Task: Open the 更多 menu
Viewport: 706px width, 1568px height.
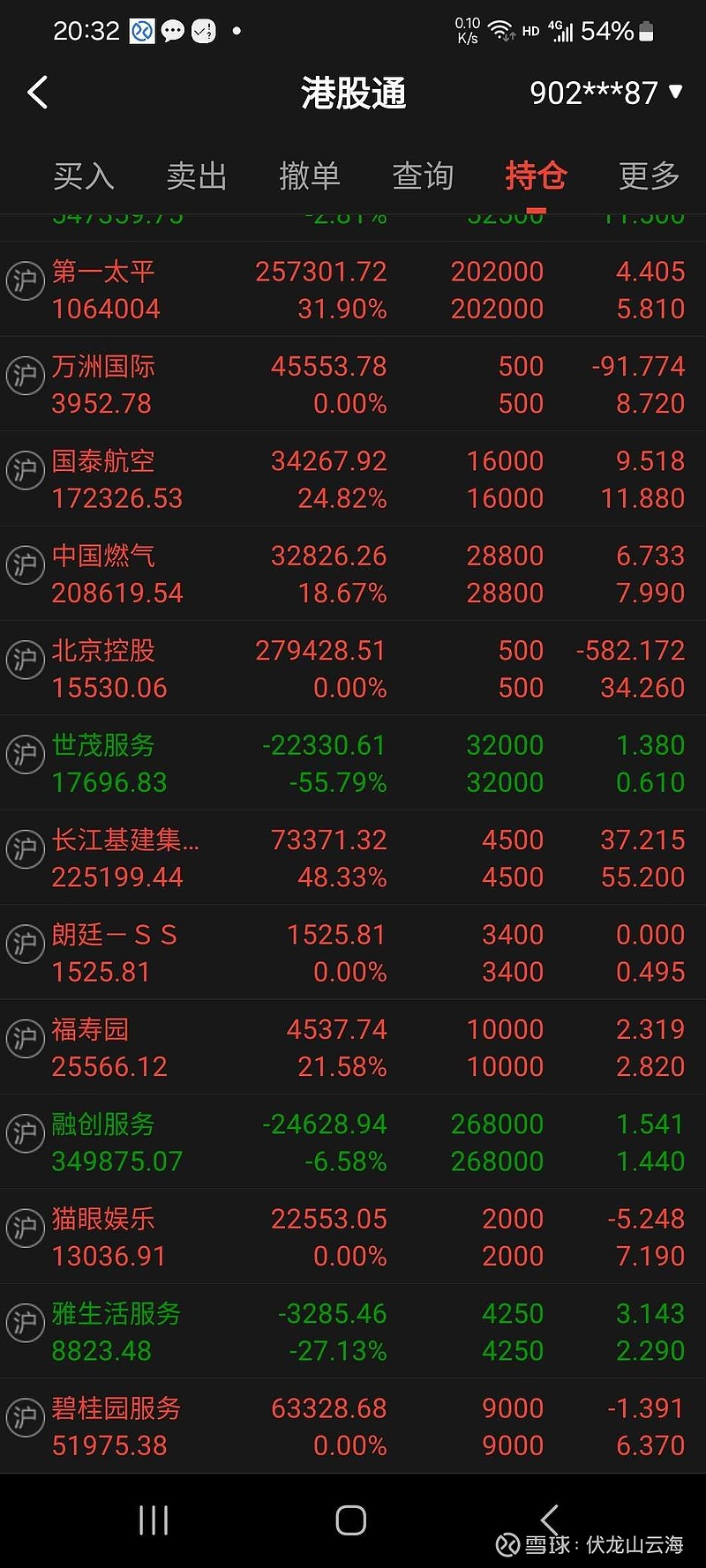Action: coord(649,176)
